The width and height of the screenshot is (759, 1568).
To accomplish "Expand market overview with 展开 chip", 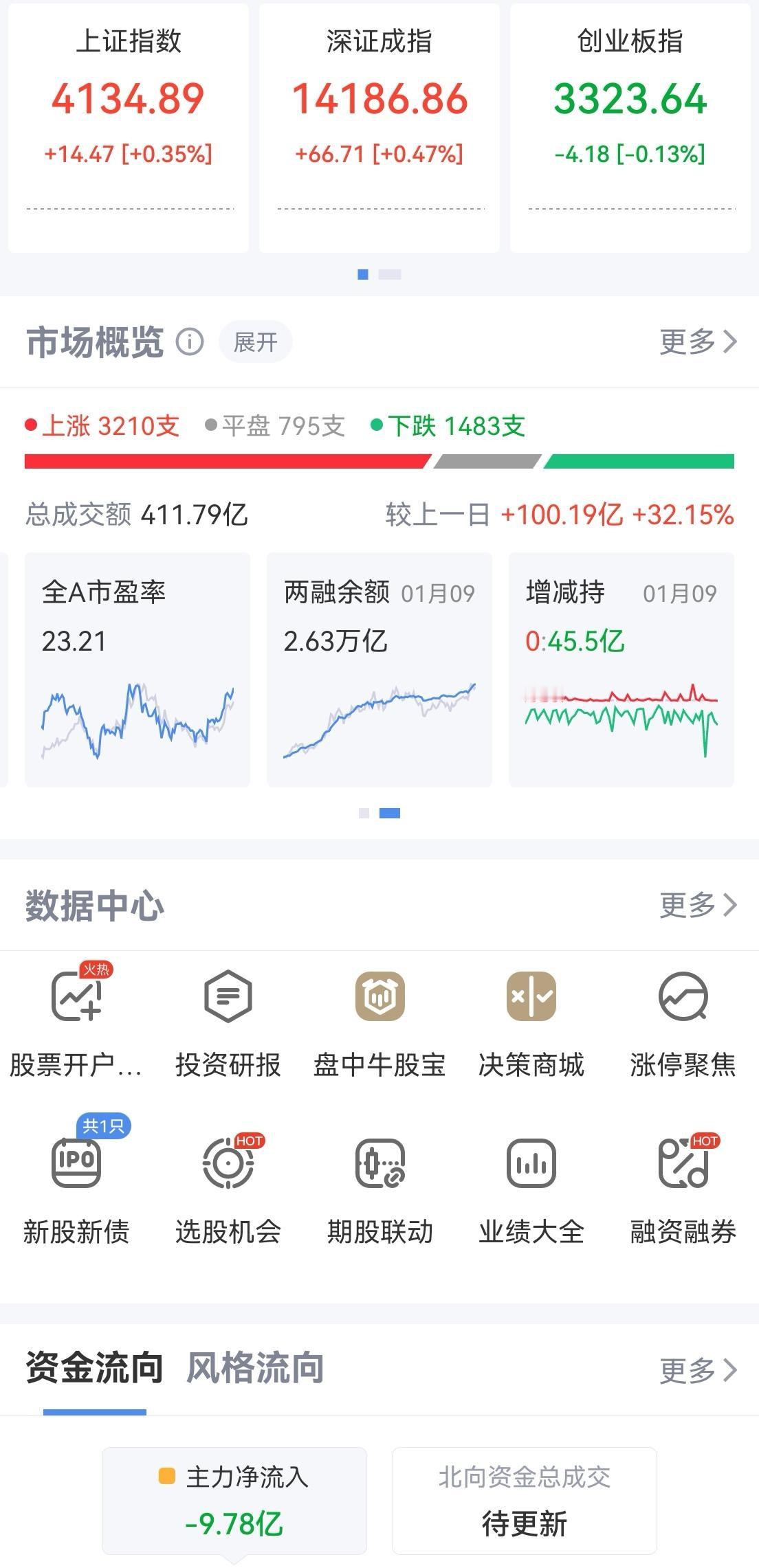I will [x=256, y=341].
